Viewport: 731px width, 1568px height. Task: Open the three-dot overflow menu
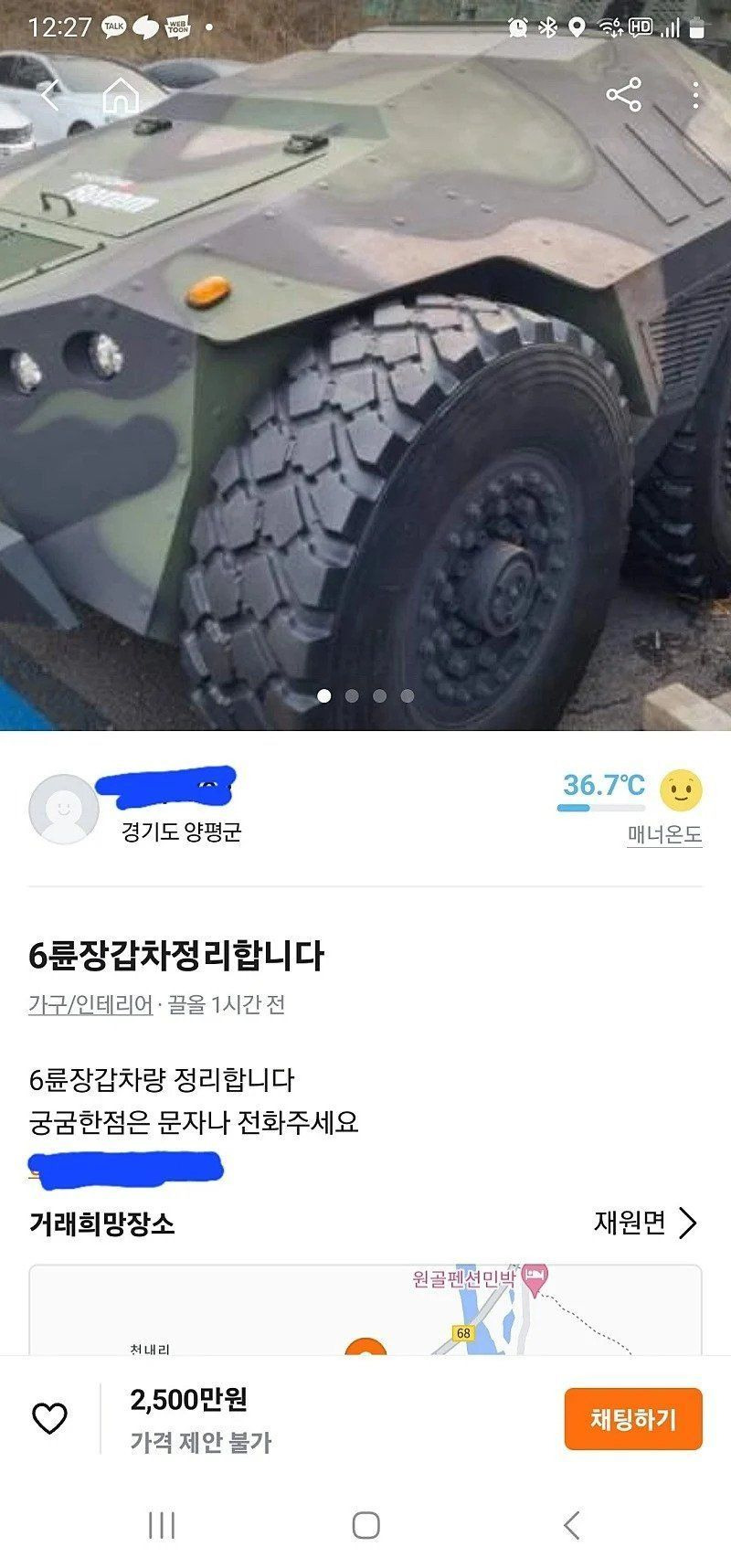(x=697, y=93)
